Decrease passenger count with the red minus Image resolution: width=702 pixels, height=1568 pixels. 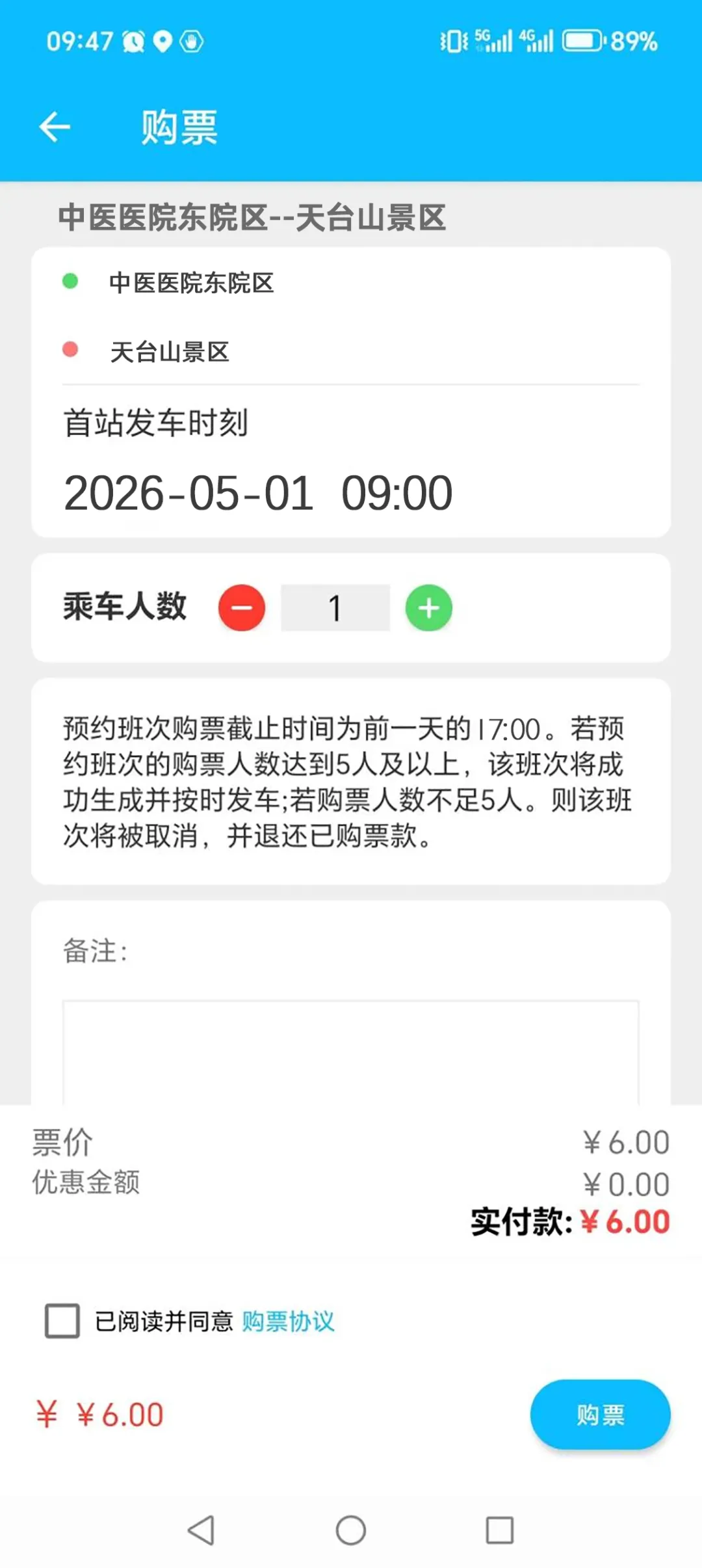pyautogui.click(x=242, y=608)
